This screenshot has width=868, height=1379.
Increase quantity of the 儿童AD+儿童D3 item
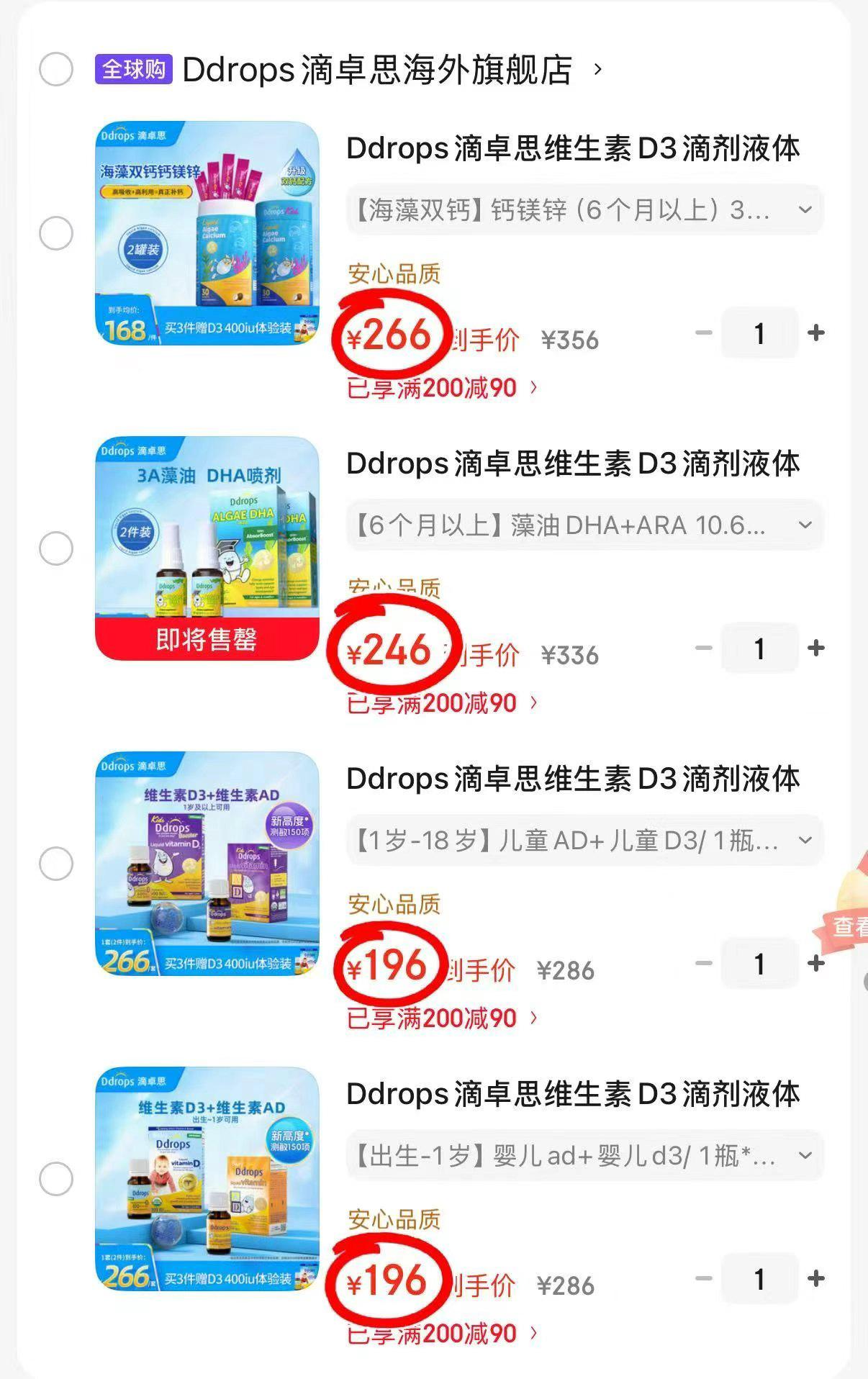pyautogui.click(x=816, y=963)
